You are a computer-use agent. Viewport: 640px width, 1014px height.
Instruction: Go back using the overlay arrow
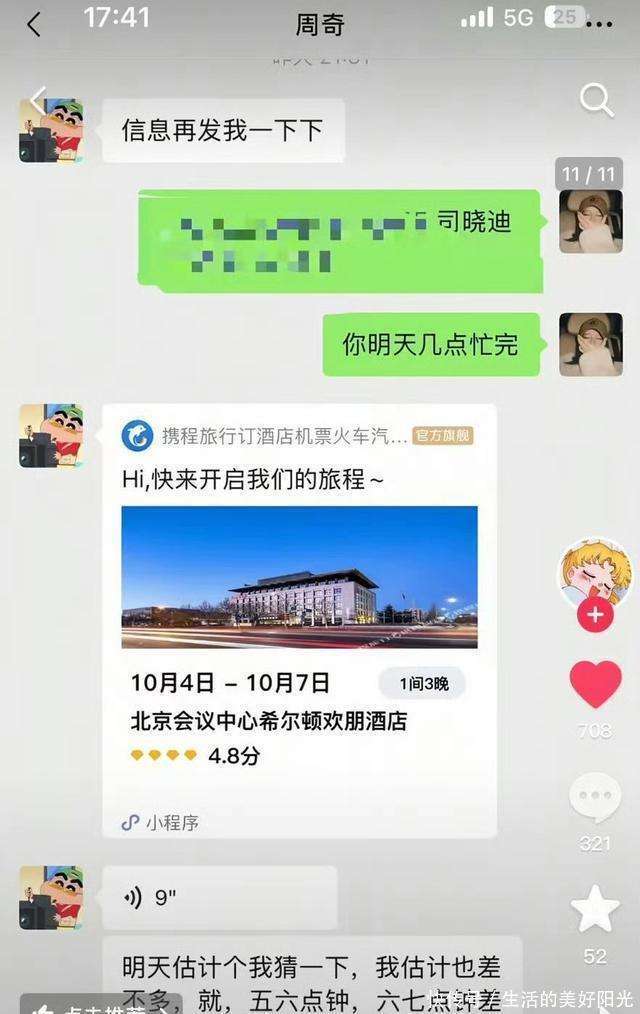pyautogui.click(x=38, y=100)
